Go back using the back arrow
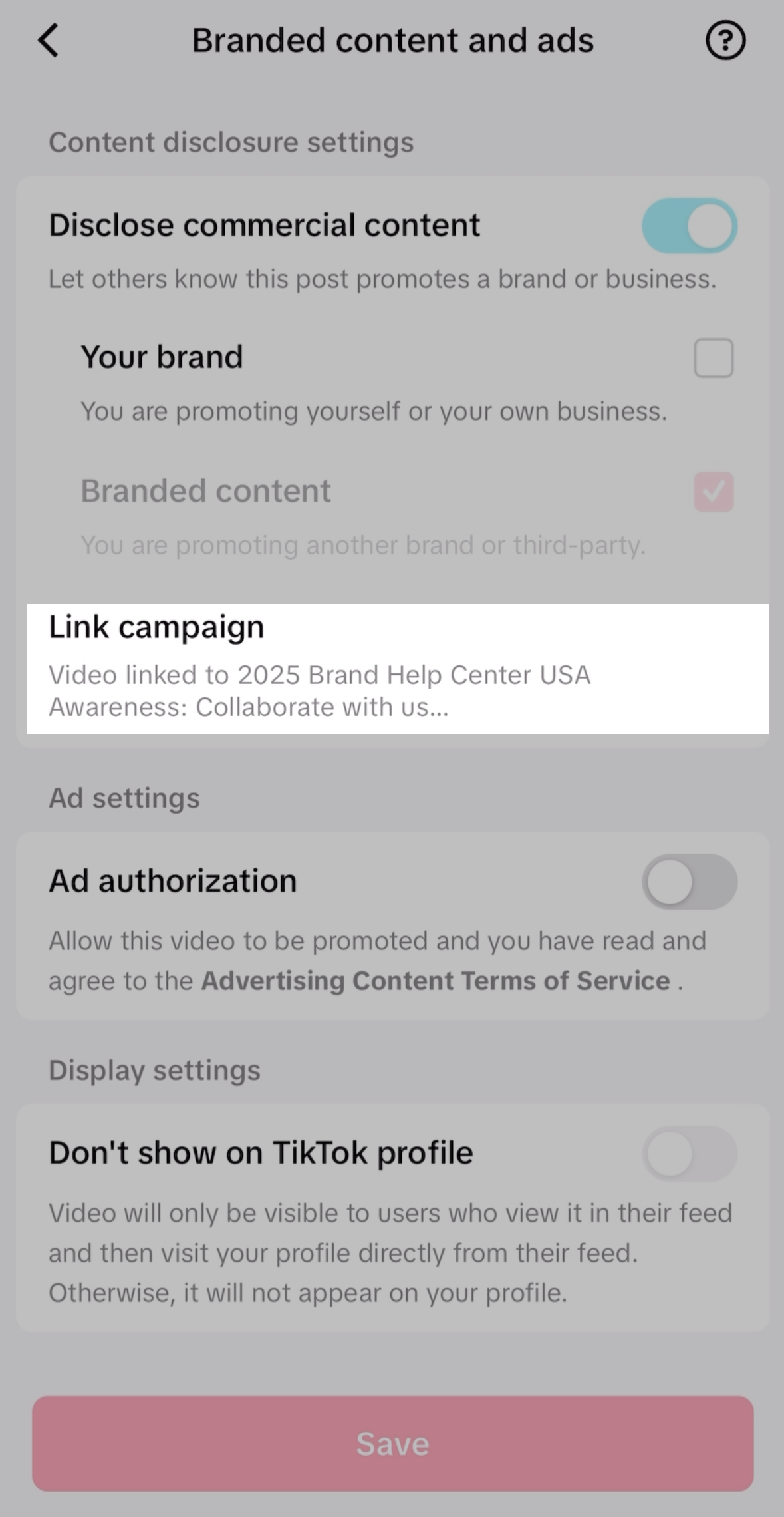 click(x=49, y=41)
